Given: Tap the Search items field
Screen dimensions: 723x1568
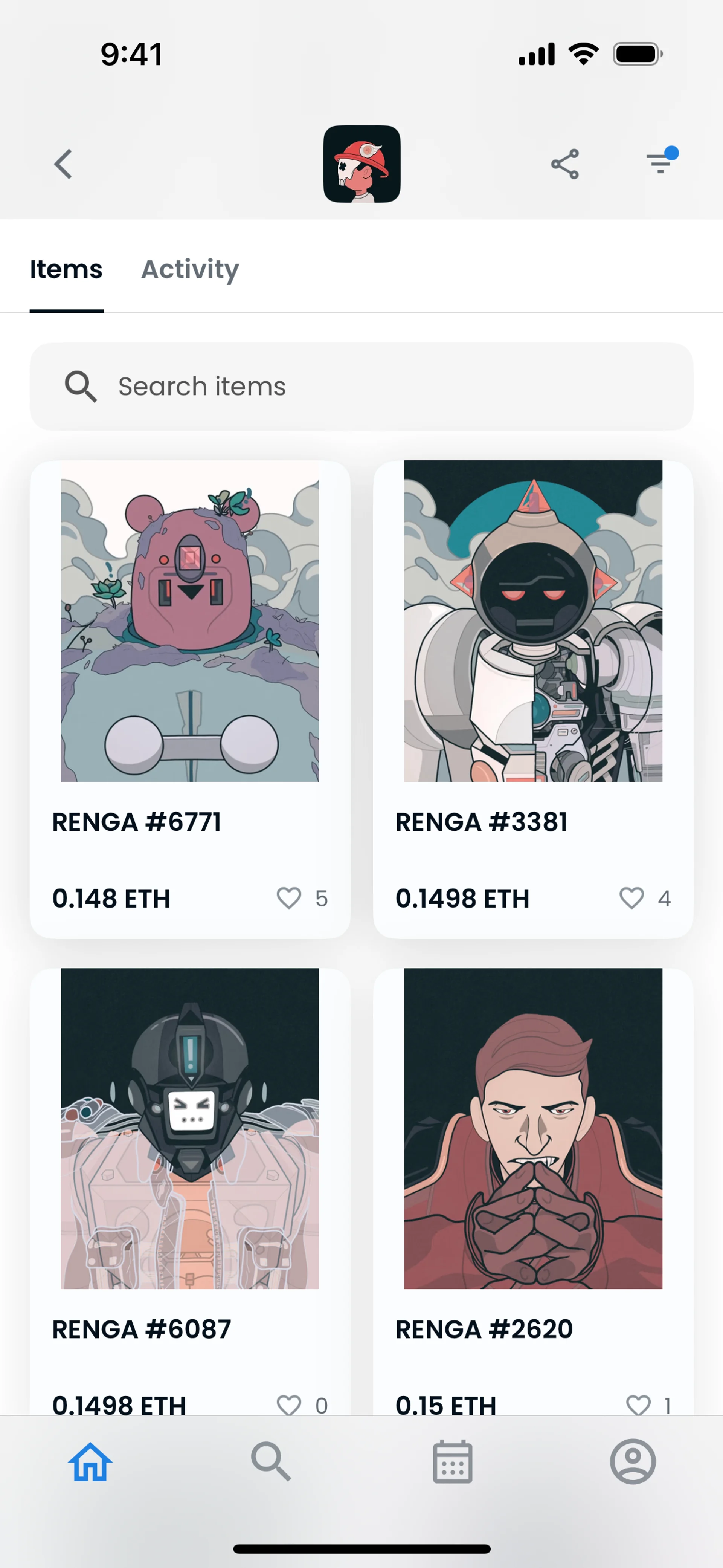Looking at the screenshot, I should tap(361, 387).
